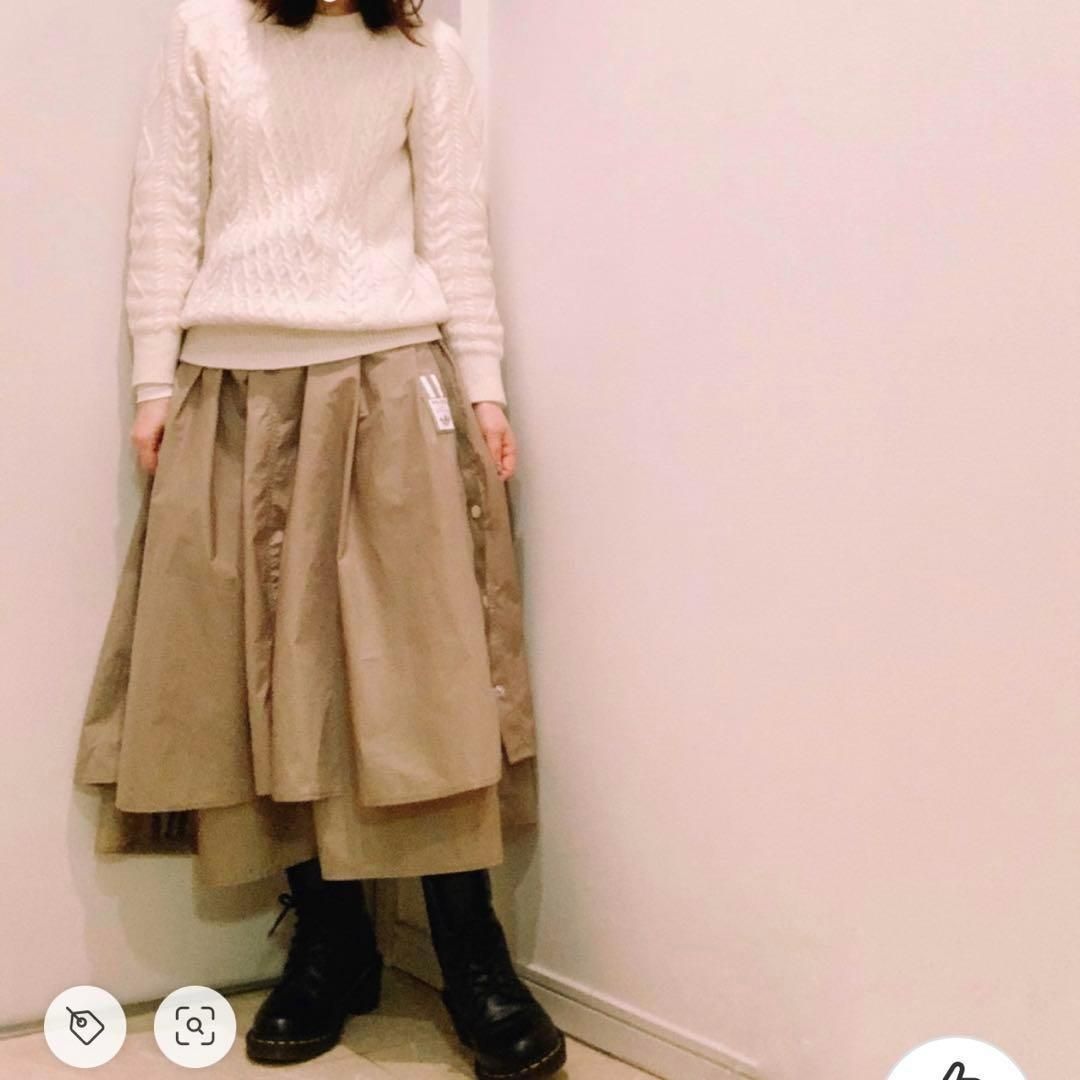Start visual search on this photo
This screenshot has width=1080, height=1080.
pos(195,1026)
